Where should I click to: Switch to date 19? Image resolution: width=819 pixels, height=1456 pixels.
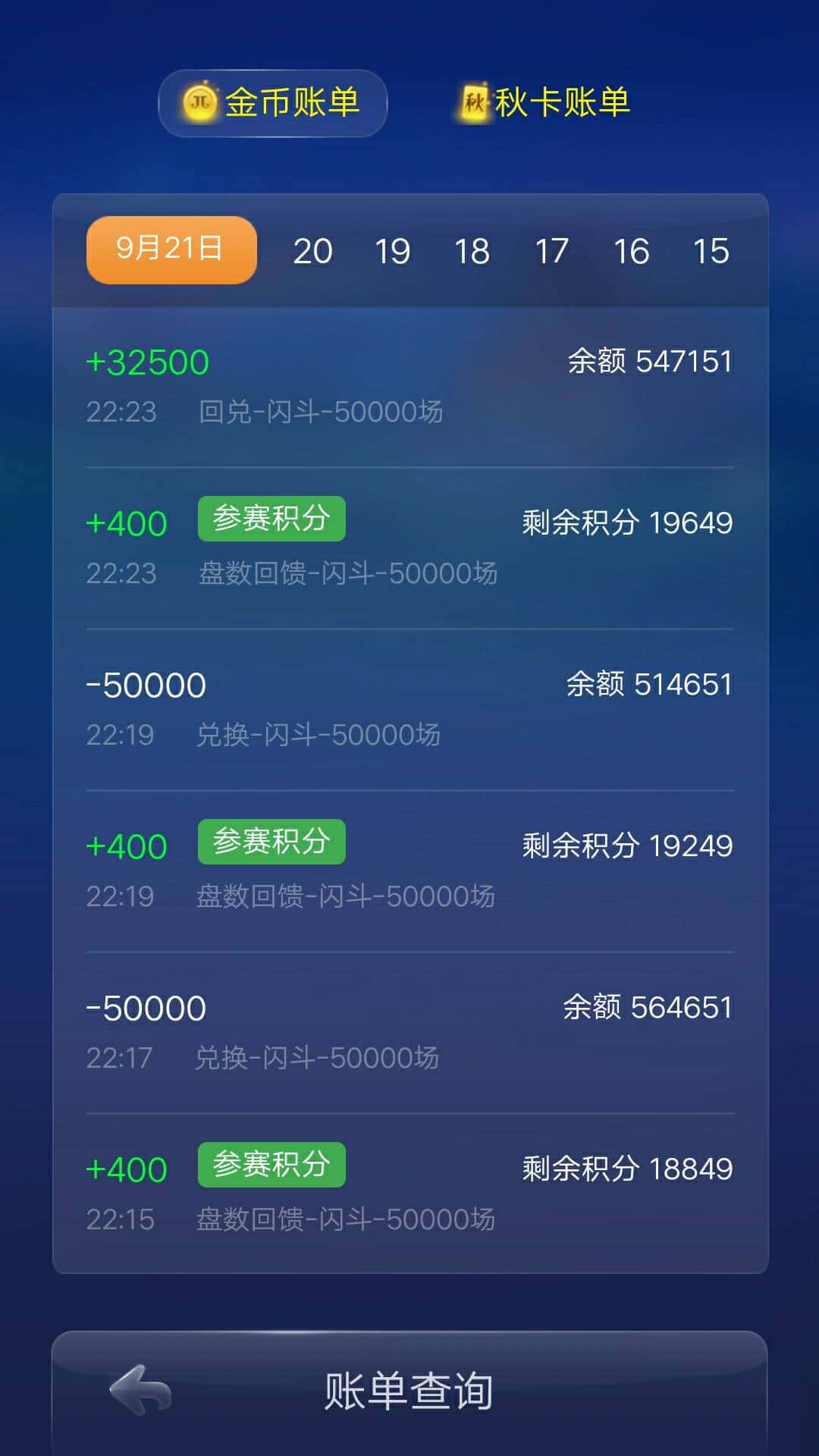click(x=393, y=250)
